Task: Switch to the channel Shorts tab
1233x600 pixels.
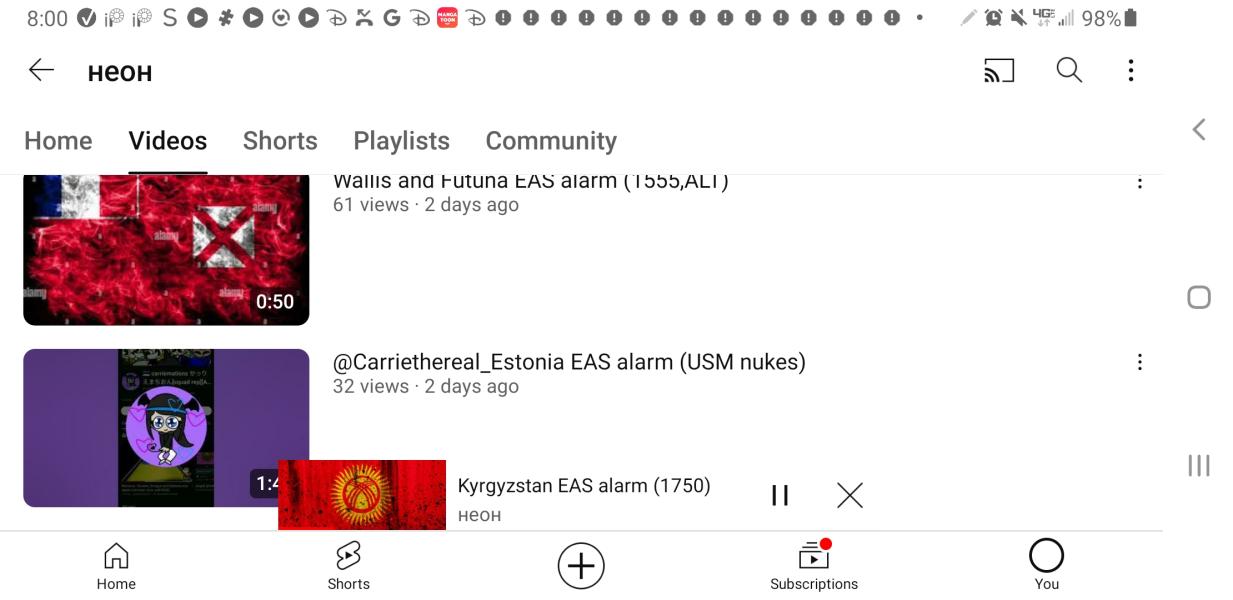Action: tap(280, 141)
